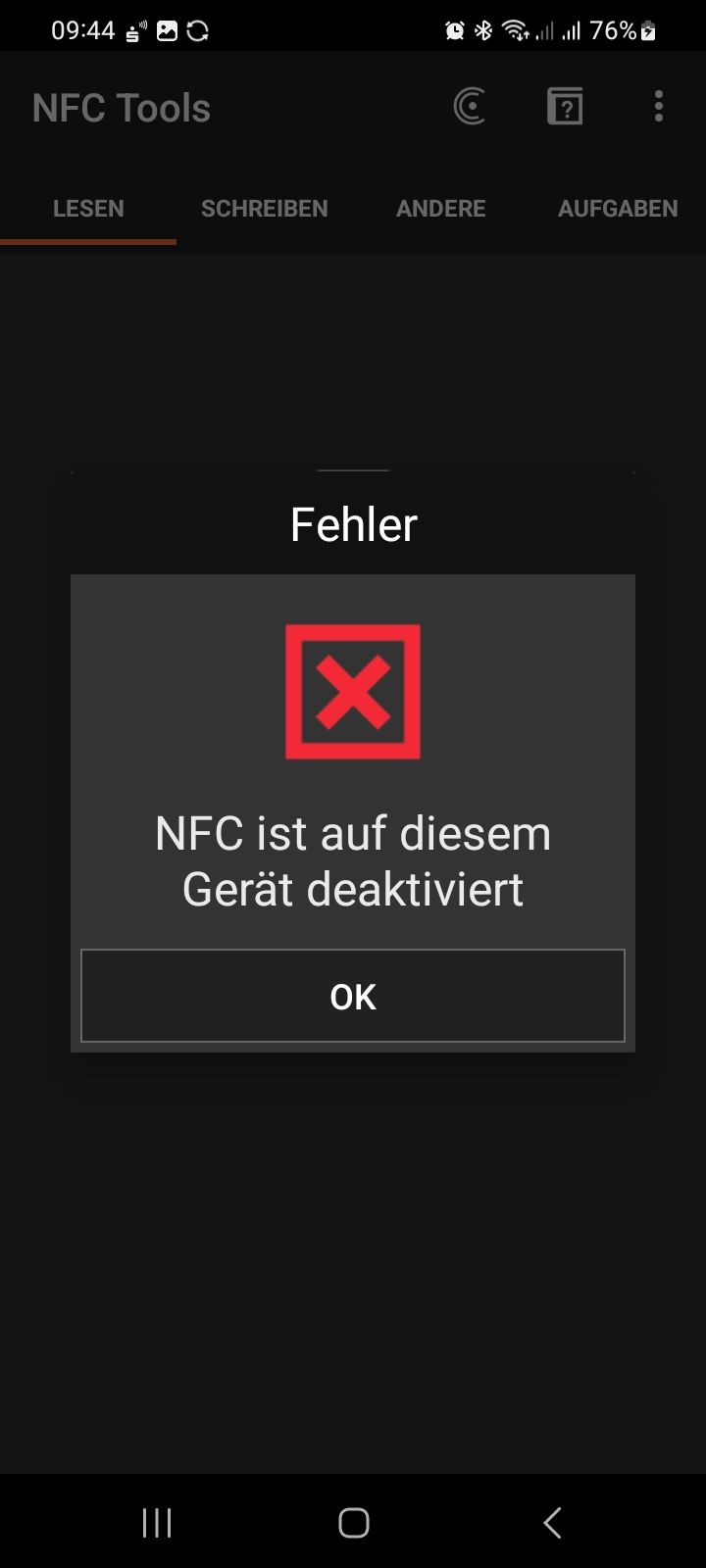The height and width of the screenshot is (1568, 706).
Task: Go to the home screen via home button
Action: [353, 1522]
